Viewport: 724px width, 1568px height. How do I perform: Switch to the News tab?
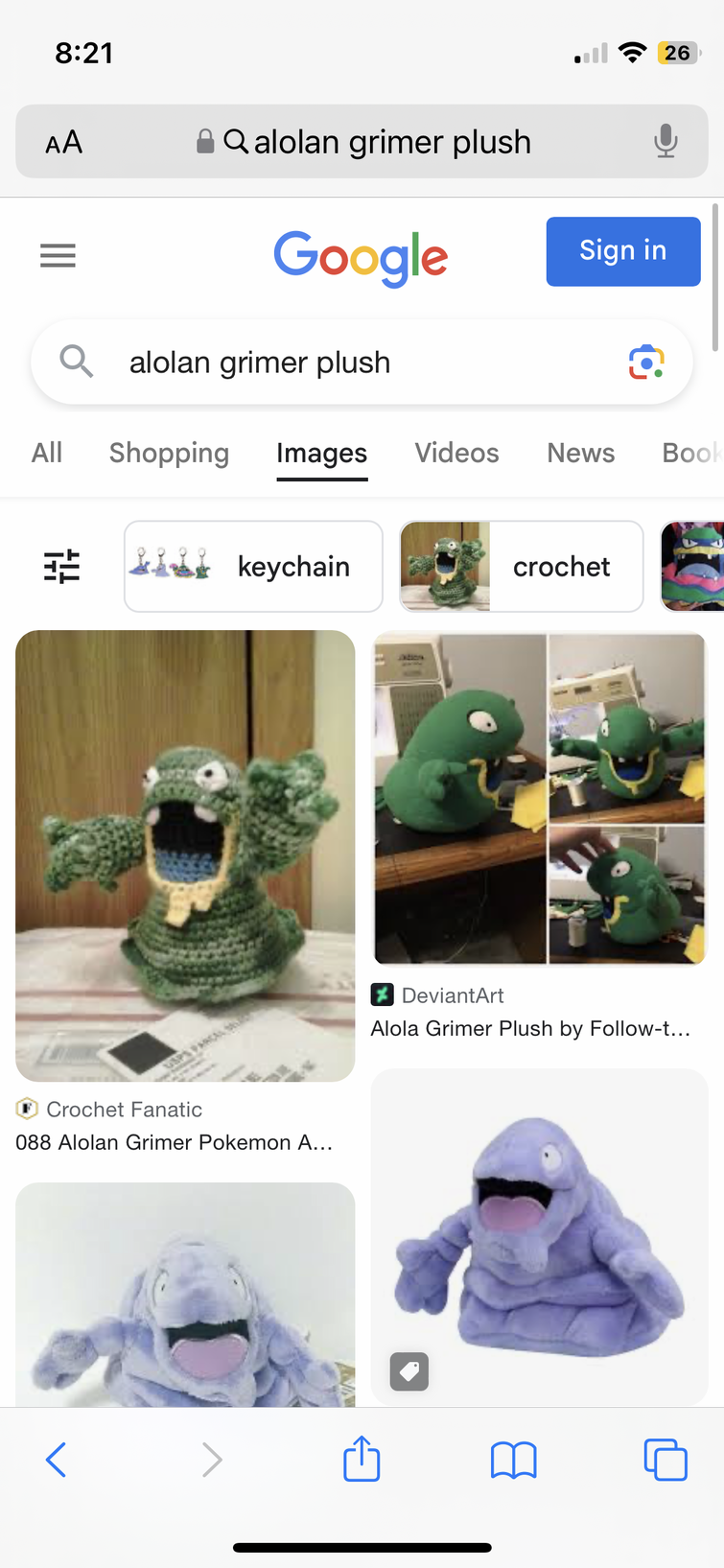pyautogui.click(x=580, y=453)
